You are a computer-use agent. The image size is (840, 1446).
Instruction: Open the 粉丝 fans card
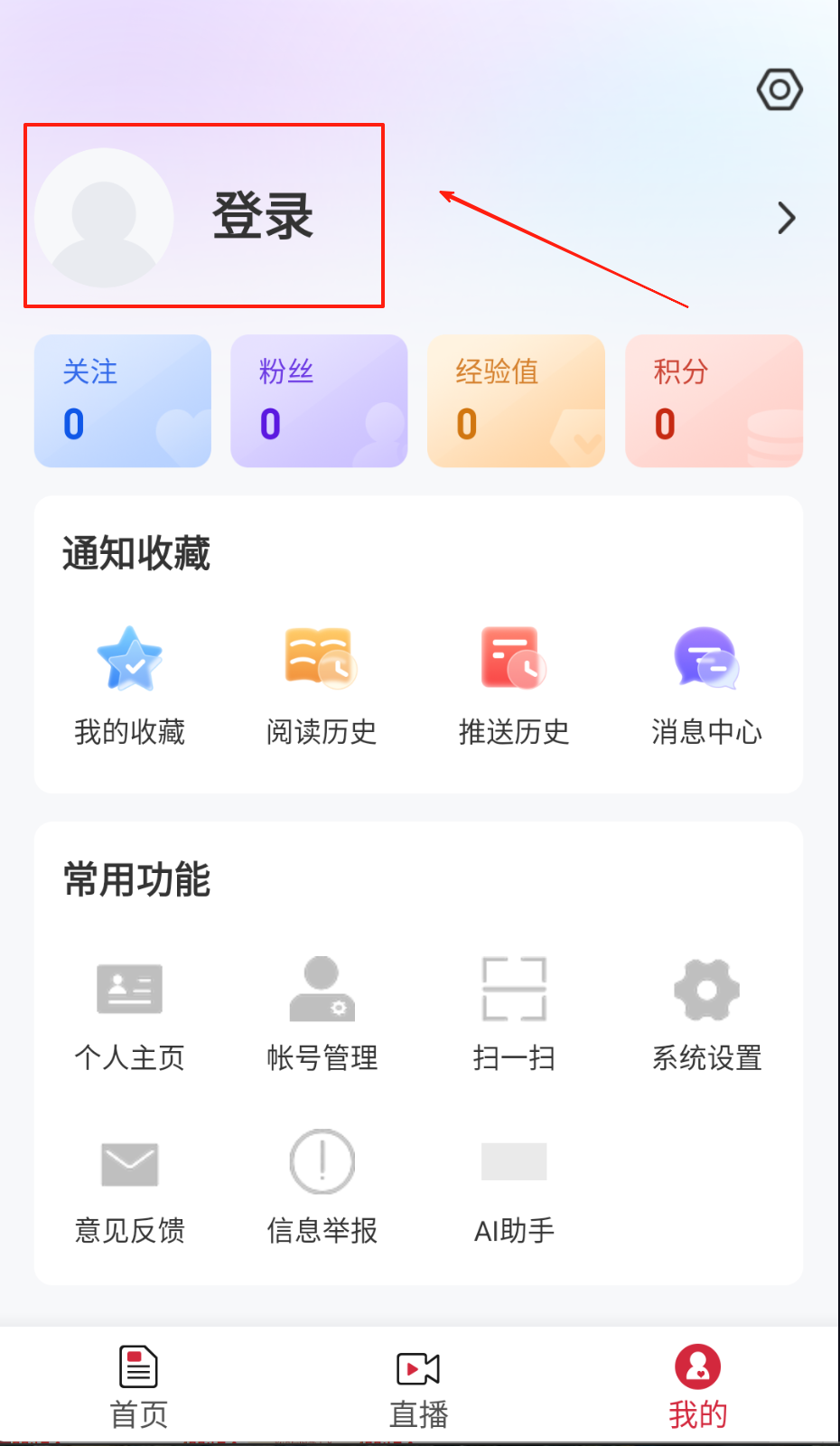(x=319, y=400)
